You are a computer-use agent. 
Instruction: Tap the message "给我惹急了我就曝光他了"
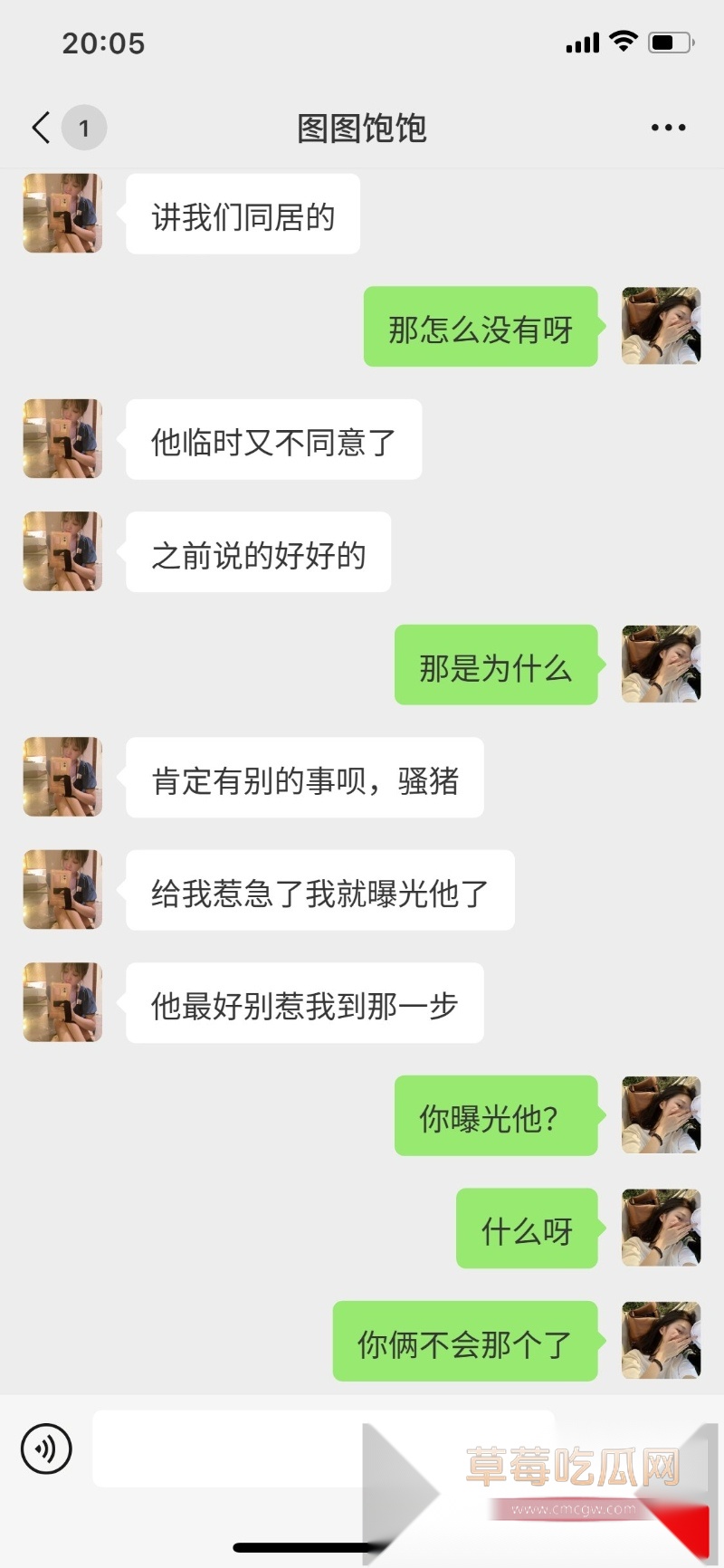click(319, 891)
